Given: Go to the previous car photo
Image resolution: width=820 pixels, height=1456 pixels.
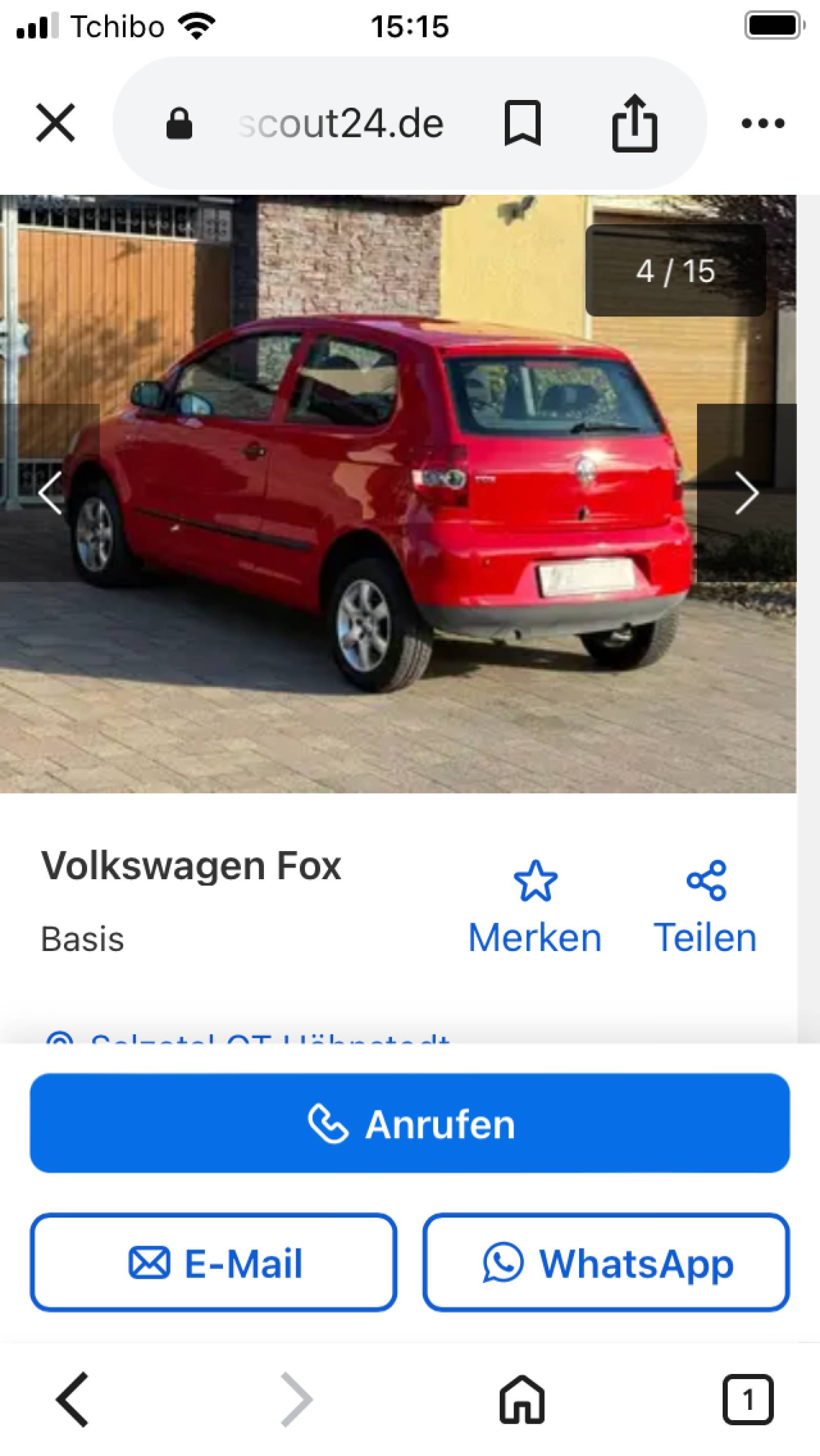Looking at the screenshot, I should point(50,493).
